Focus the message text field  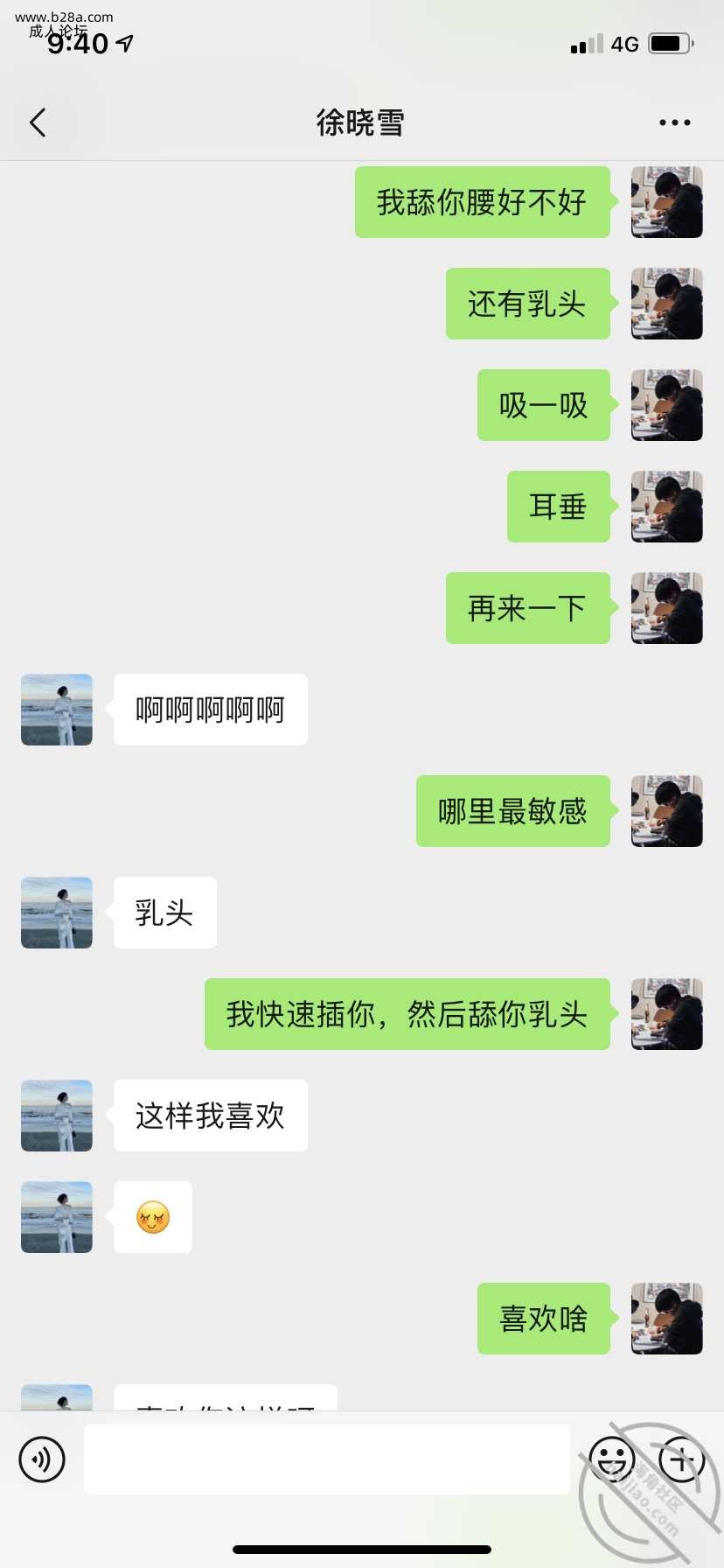(326, 1459)
